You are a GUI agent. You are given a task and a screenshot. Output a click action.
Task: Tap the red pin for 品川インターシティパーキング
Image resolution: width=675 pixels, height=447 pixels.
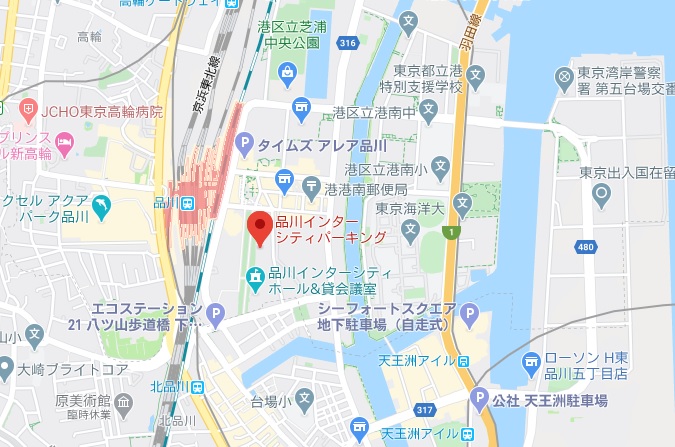[x=259, y=228]
